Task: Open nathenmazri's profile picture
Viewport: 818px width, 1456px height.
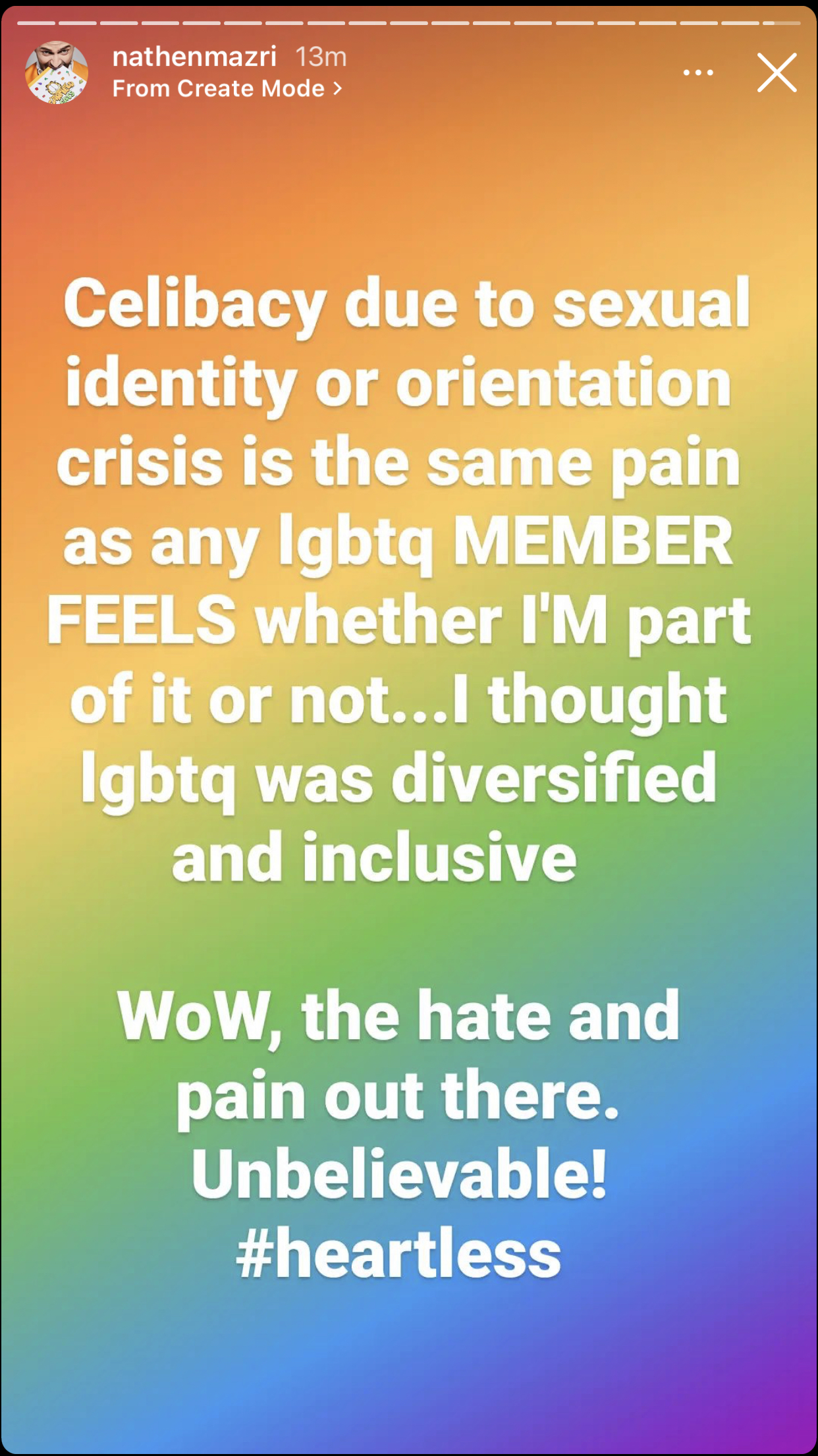Action: pos(57,72)
